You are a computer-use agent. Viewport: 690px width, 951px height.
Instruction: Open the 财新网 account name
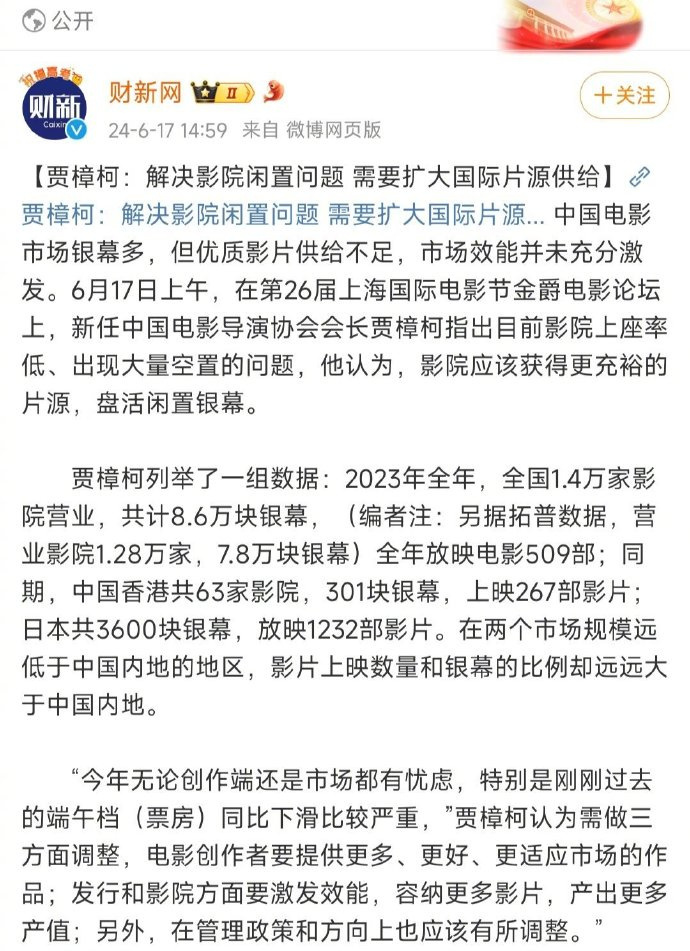coord(144,94)
